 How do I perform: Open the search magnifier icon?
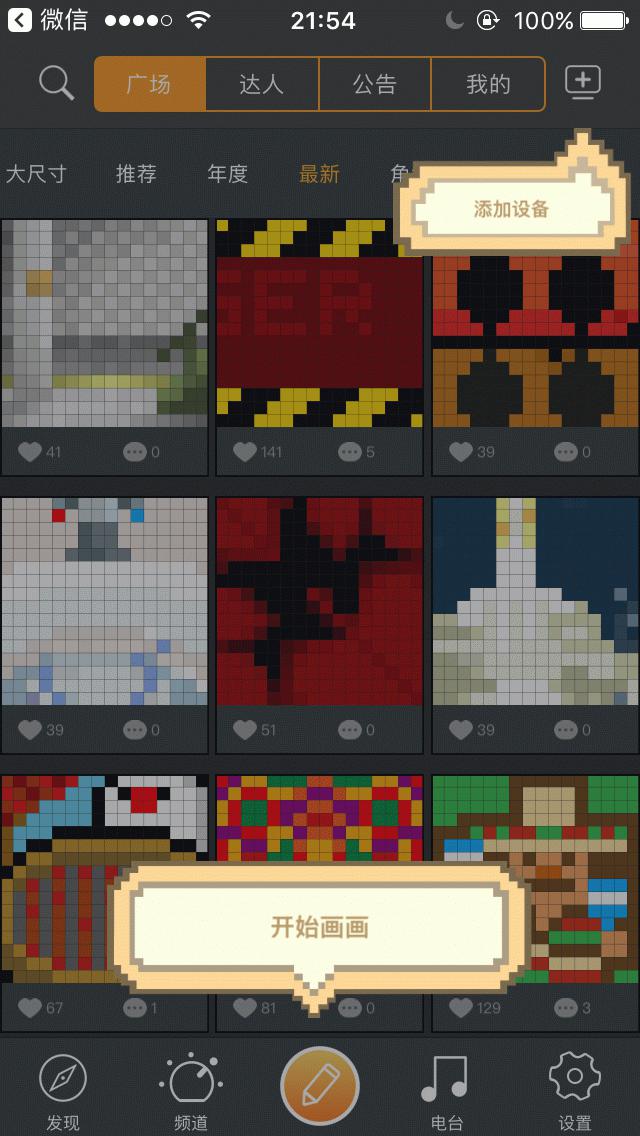pyautogui.click(x=56, y=83)
